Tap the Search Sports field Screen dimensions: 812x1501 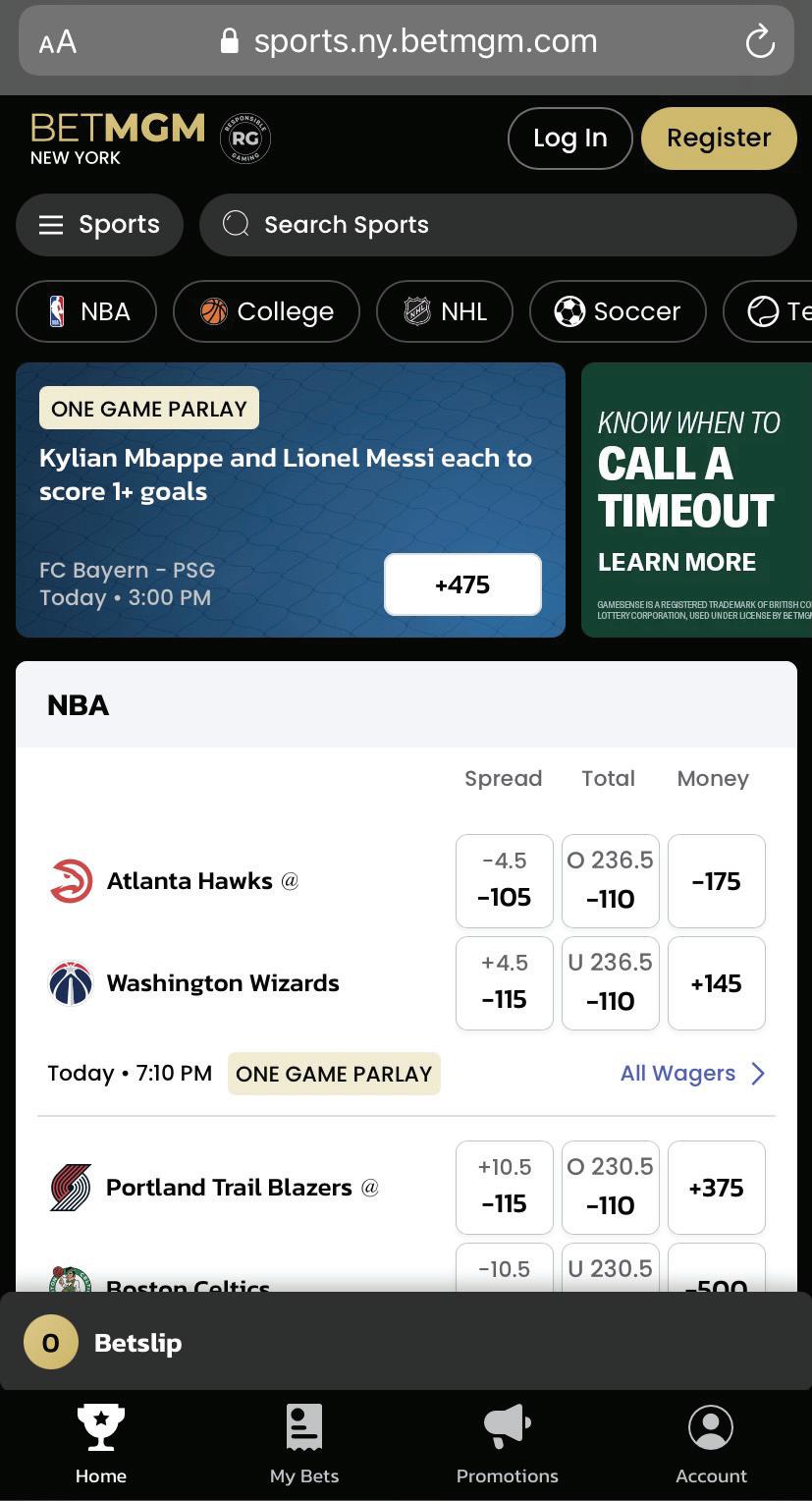498,225
